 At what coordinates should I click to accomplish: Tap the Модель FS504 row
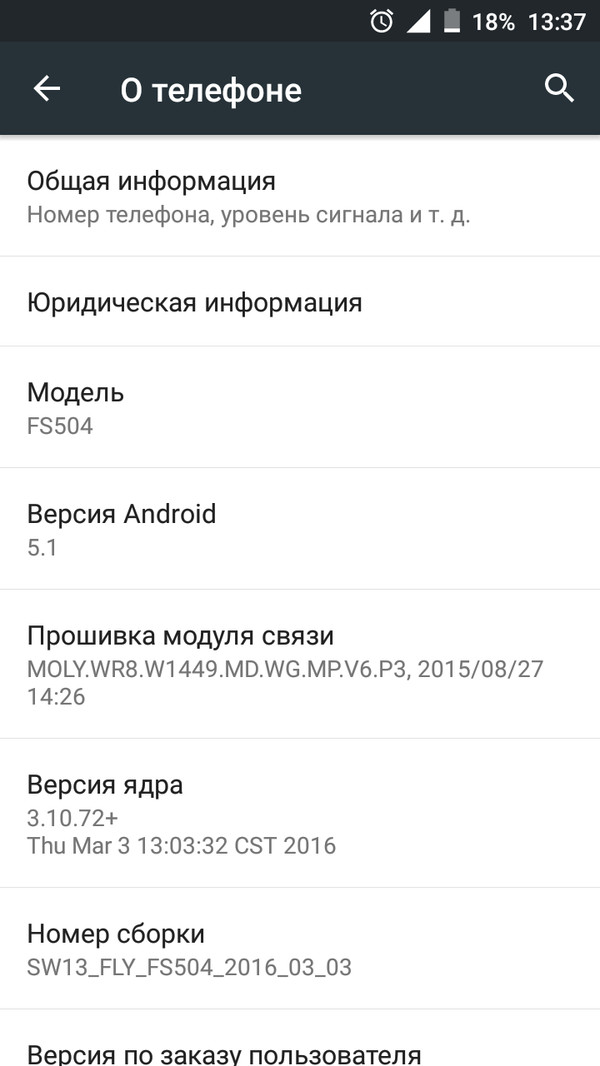300,408
